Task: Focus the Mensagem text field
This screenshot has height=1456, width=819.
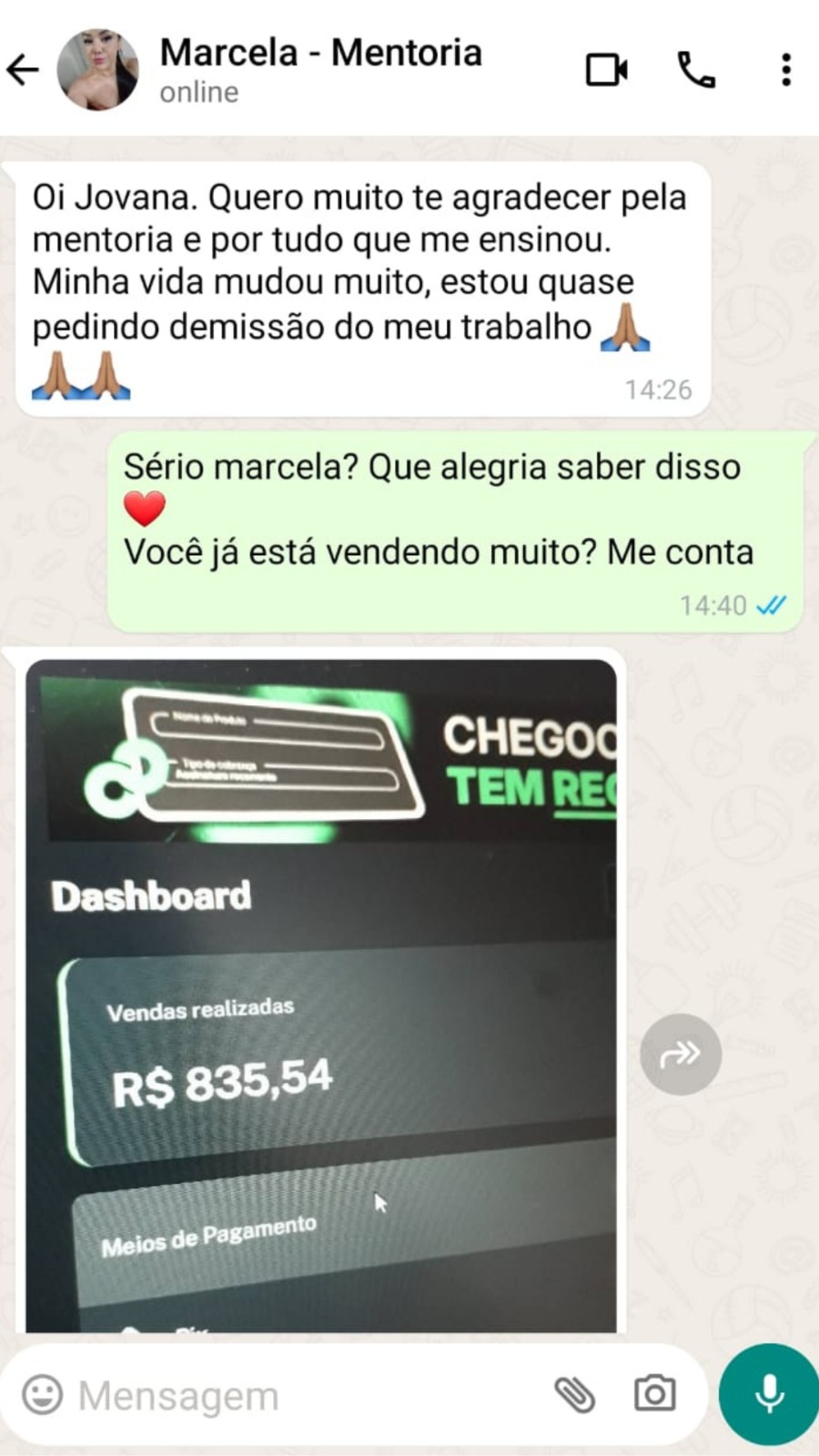Action: (x=300, y=1395)
